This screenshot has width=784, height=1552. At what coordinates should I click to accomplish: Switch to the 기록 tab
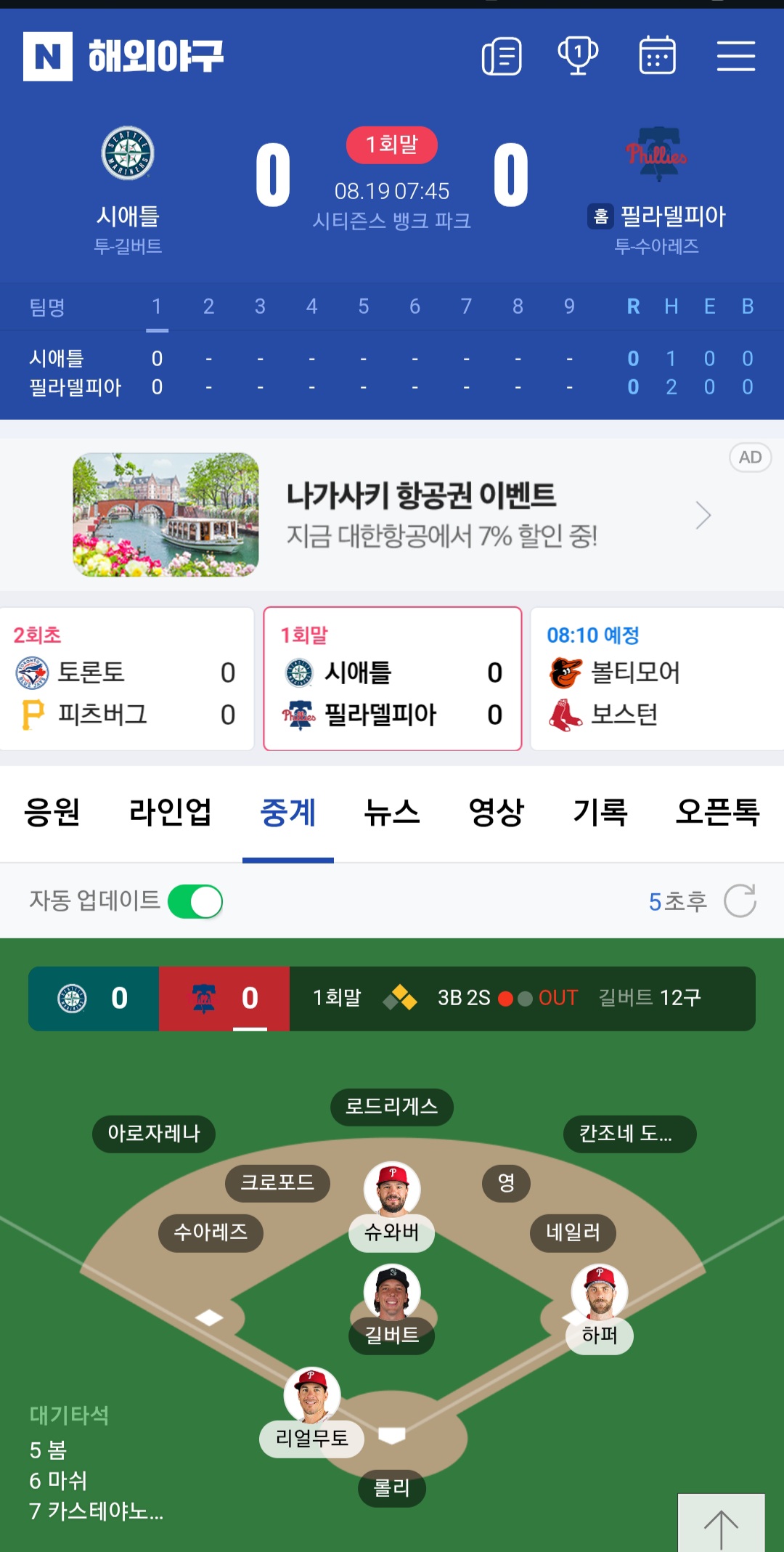click(x=600, y=811)
